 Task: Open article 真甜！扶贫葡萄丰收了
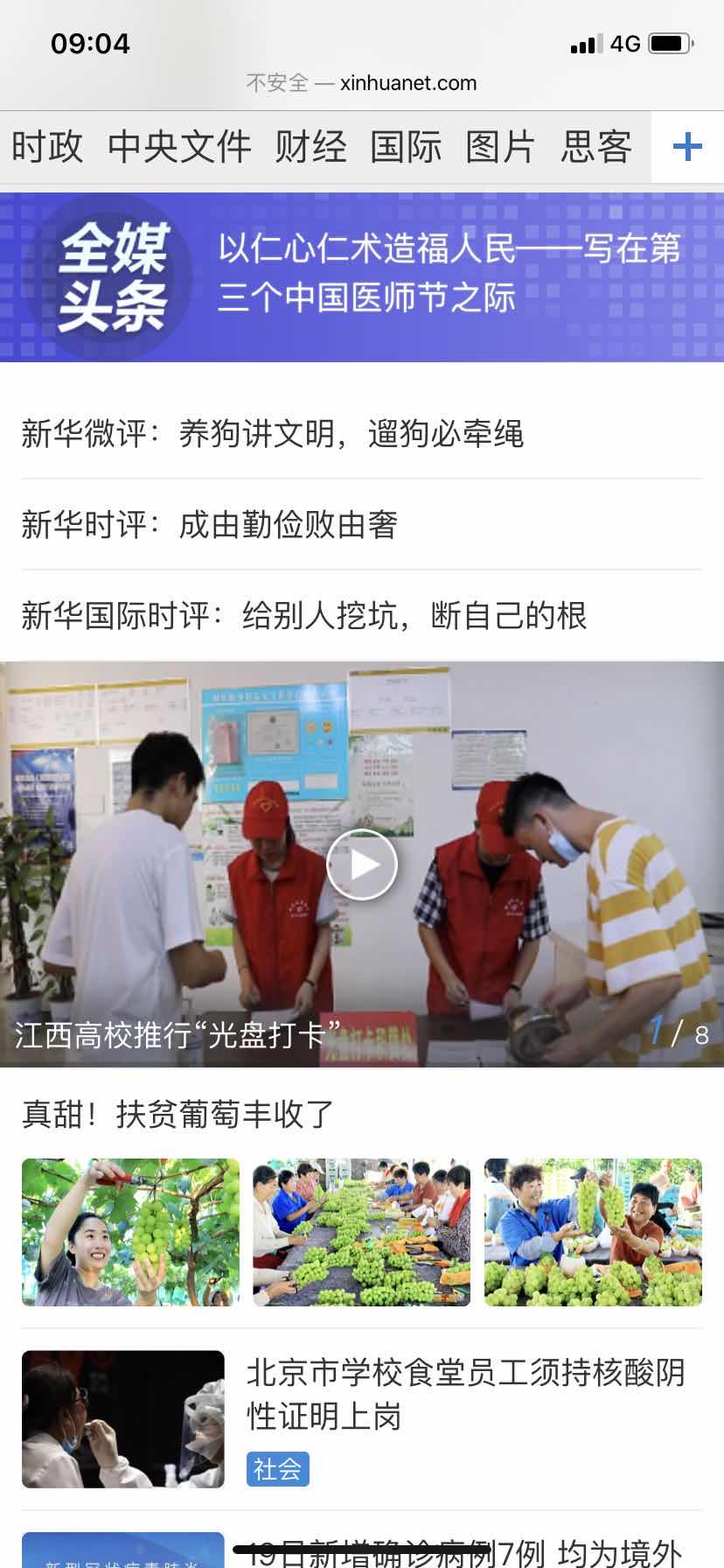(x=178, y=1114)
